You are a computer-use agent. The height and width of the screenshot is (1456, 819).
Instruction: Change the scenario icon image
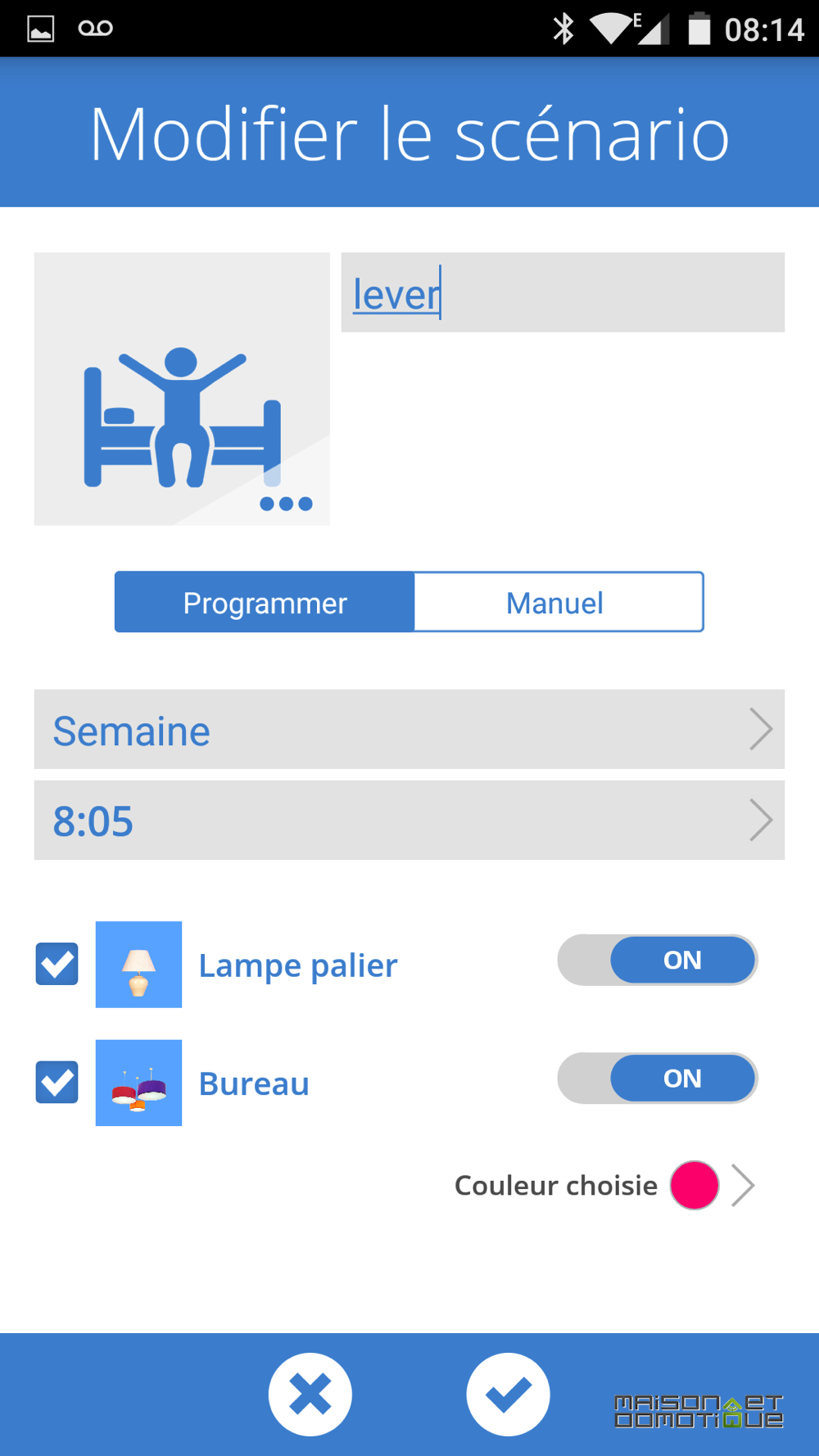pos(182,389)
